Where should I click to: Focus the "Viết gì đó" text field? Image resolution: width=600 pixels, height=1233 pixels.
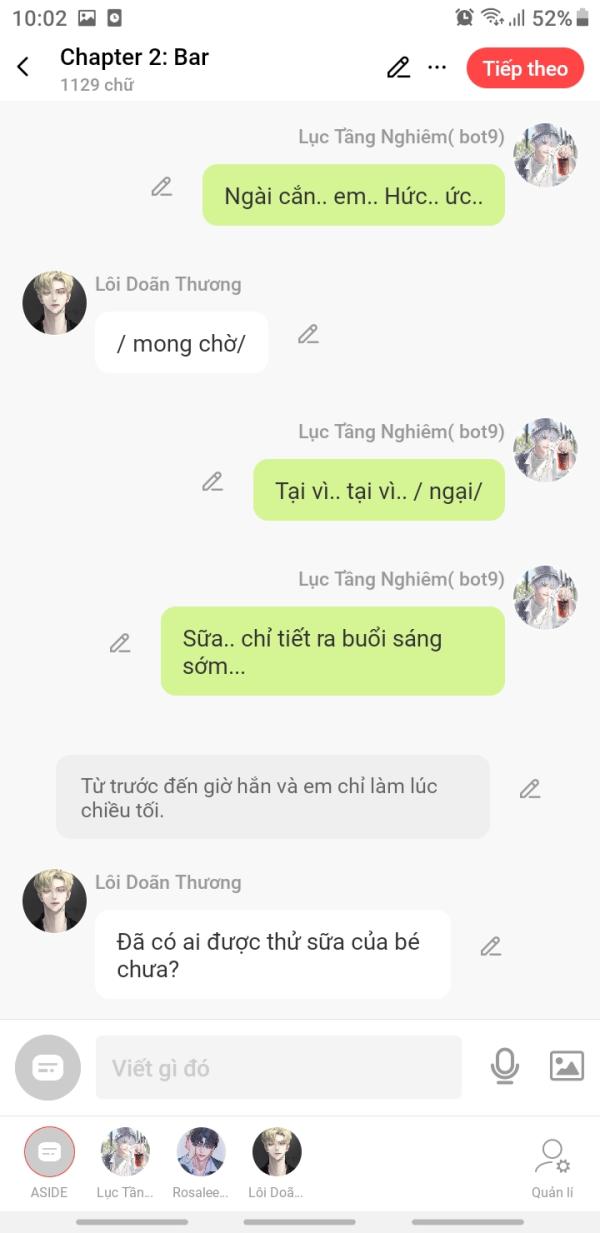(x=278, y=1068)
